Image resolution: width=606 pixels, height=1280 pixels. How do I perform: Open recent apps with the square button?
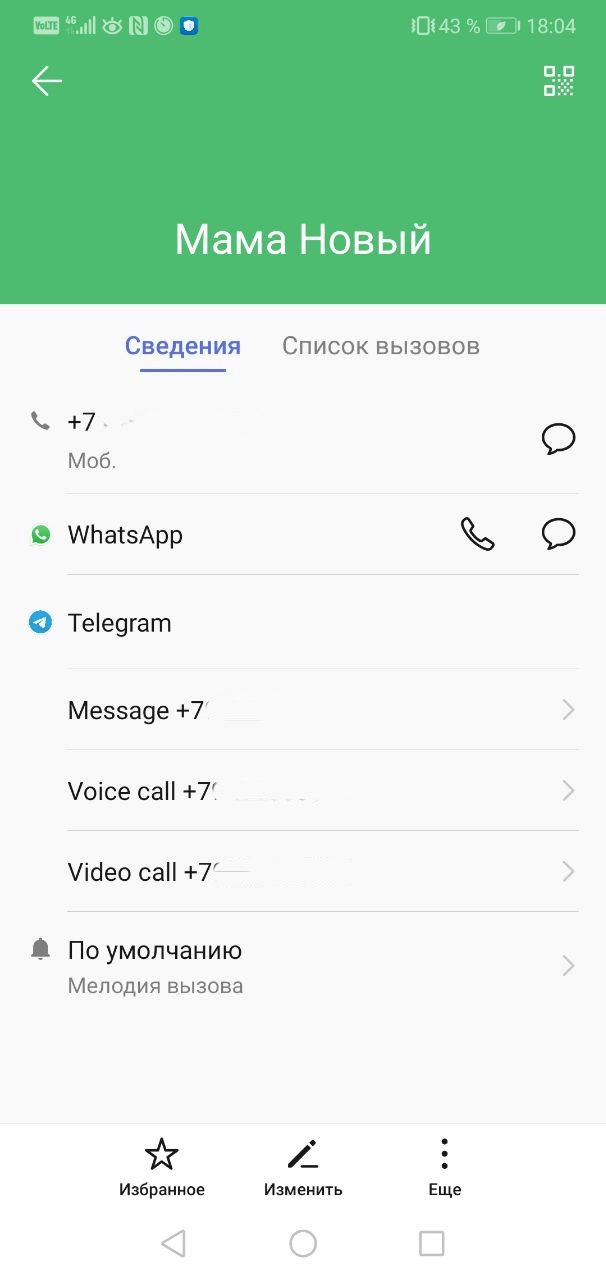[x=431, y=1243]
